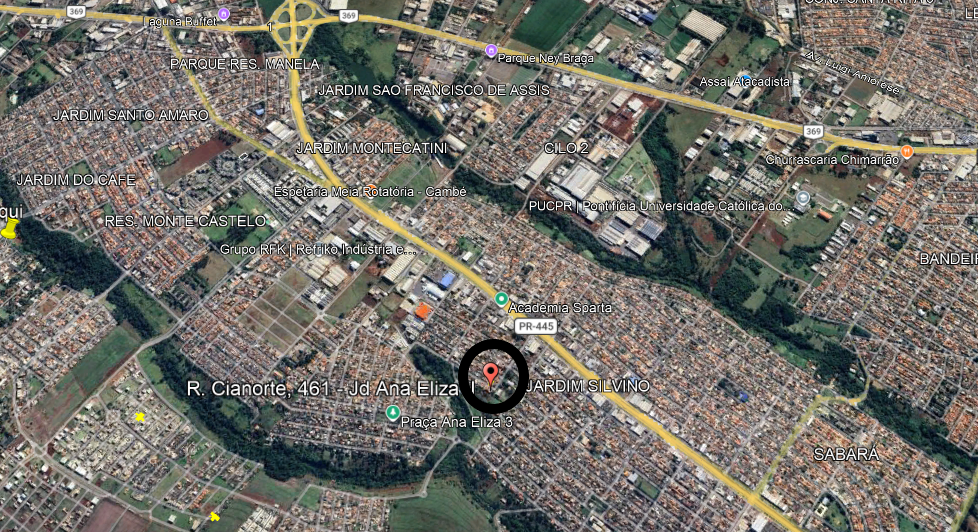
Task: Tap the Academia Sparta place icon
Action: click(501, 299)
